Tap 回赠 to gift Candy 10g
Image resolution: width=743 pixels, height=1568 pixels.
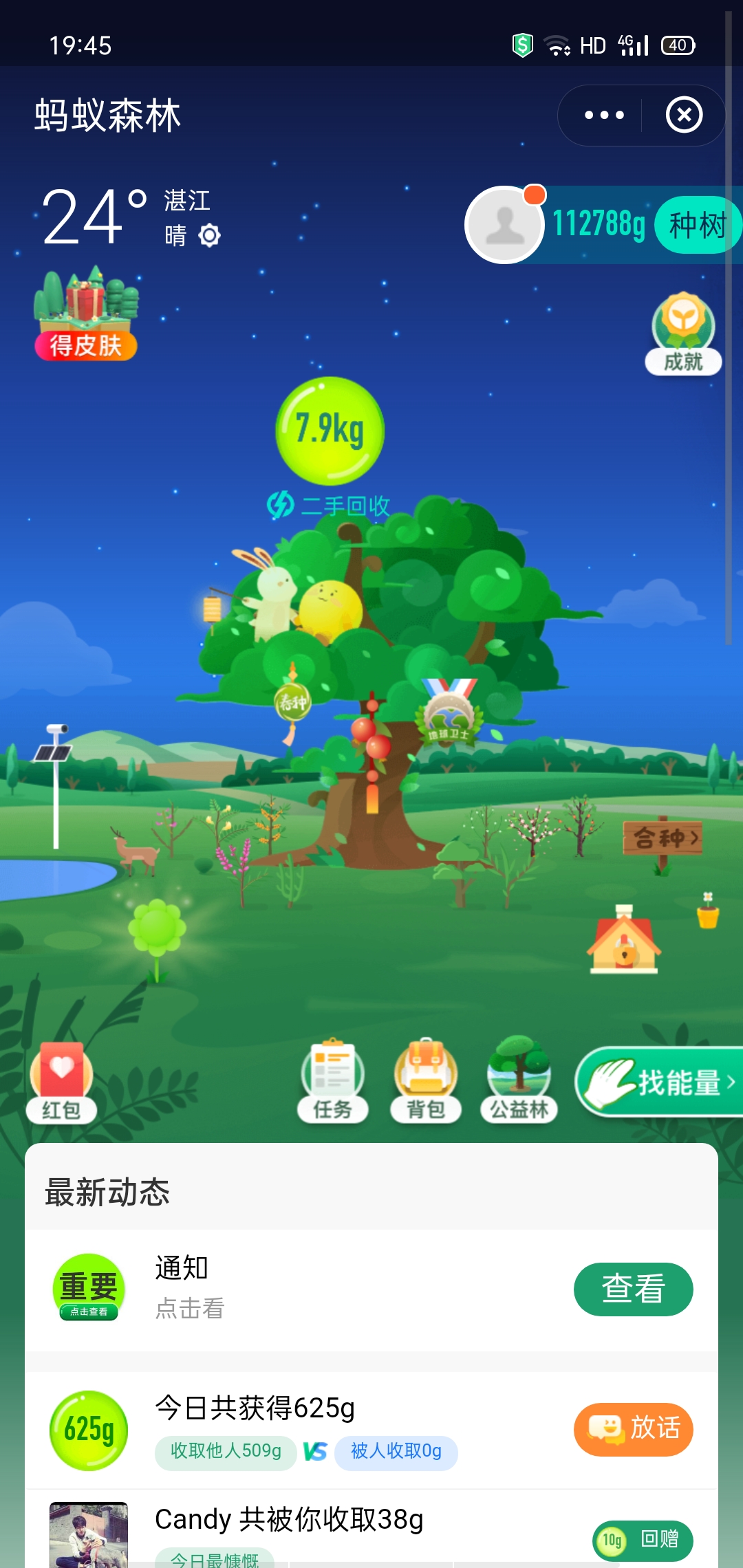pos(643,1539)
